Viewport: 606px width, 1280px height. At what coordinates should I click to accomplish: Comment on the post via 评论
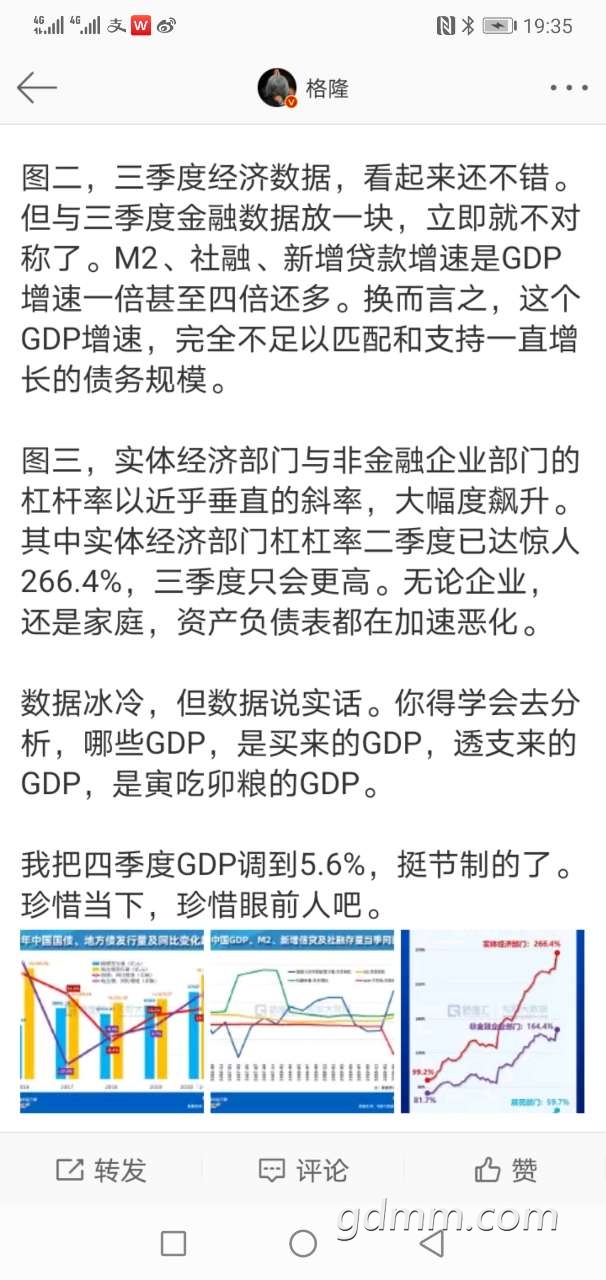tap(303, 1169)
